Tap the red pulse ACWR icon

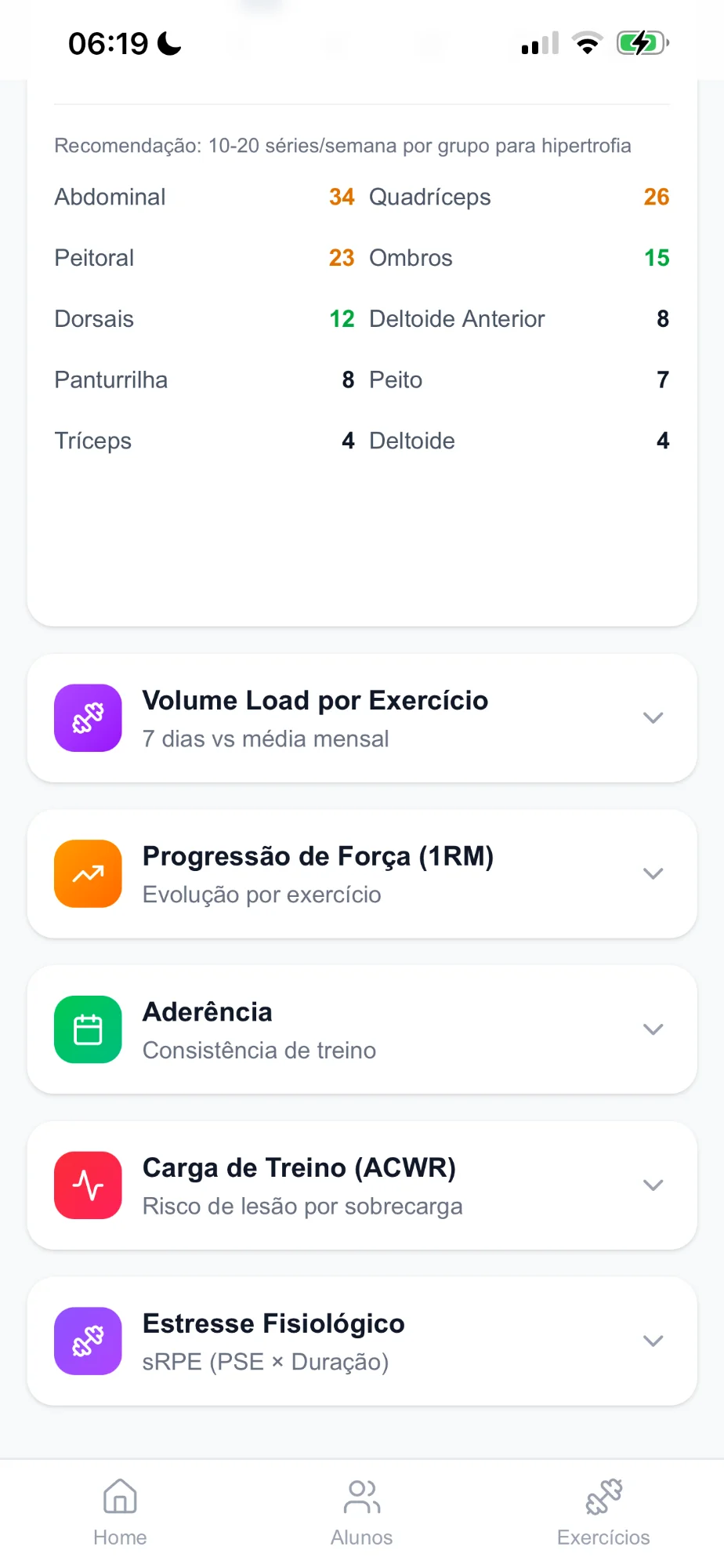tap(87, 1185)
